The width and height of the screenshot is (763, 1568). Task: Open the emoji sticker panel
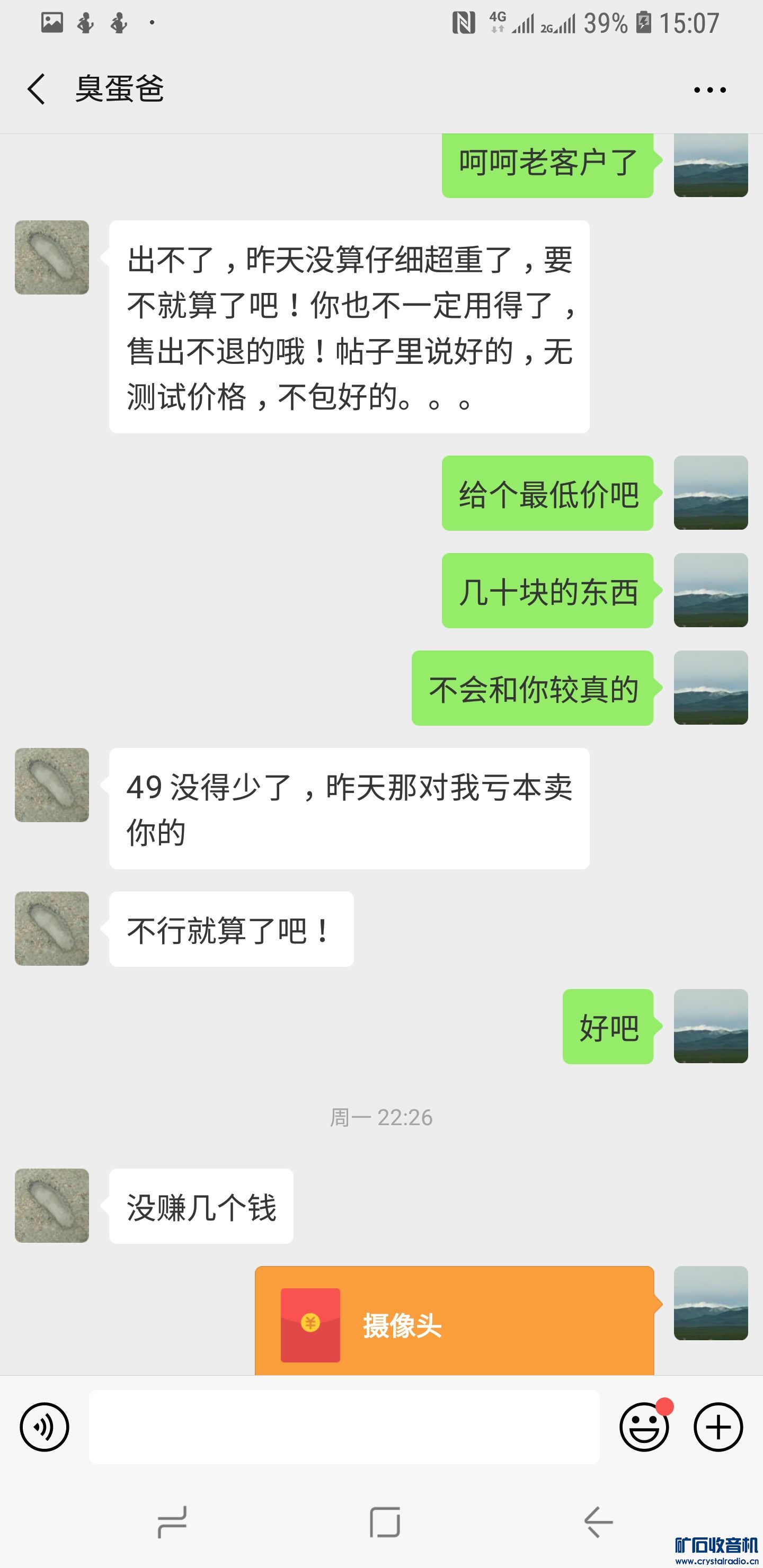644,1427
